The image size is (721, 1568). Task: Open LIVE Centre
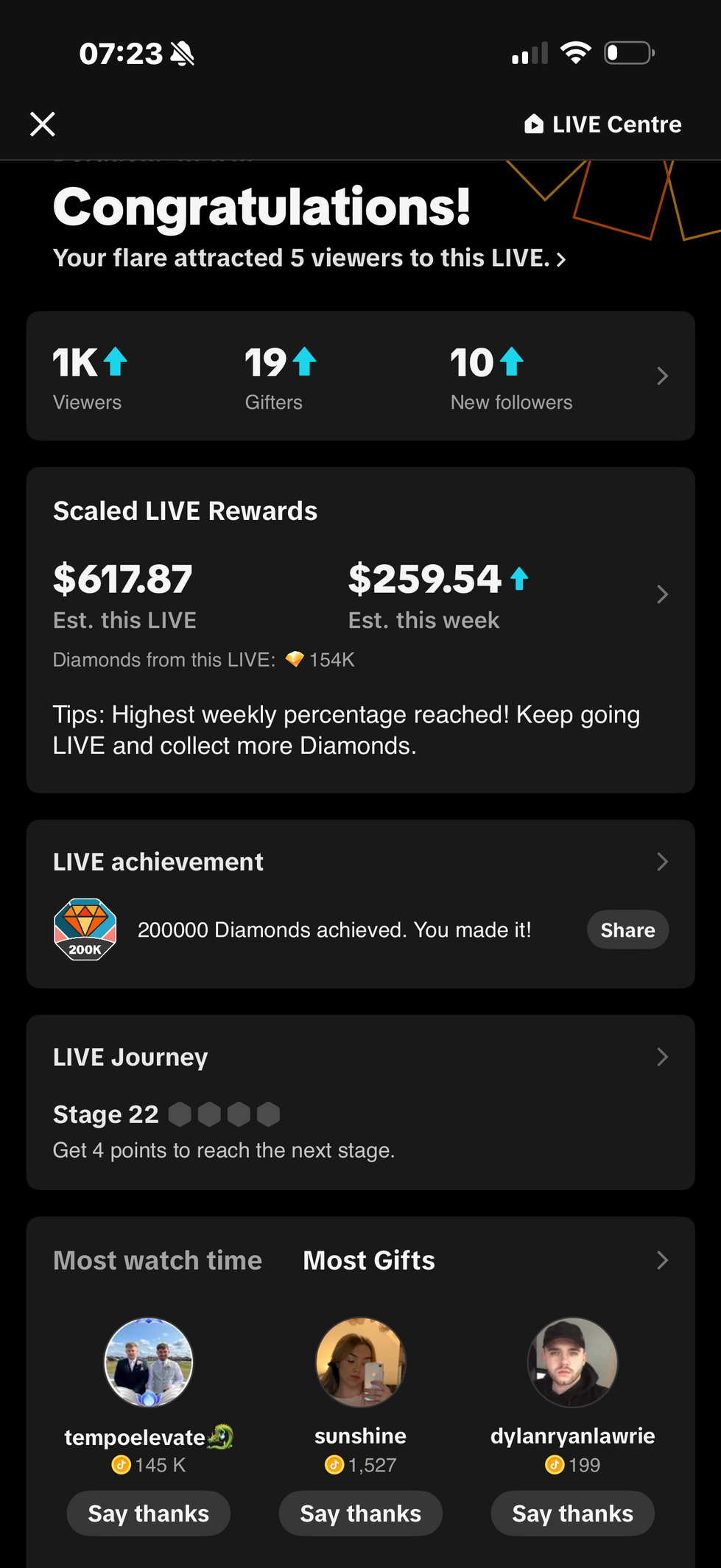click(603, 124)
